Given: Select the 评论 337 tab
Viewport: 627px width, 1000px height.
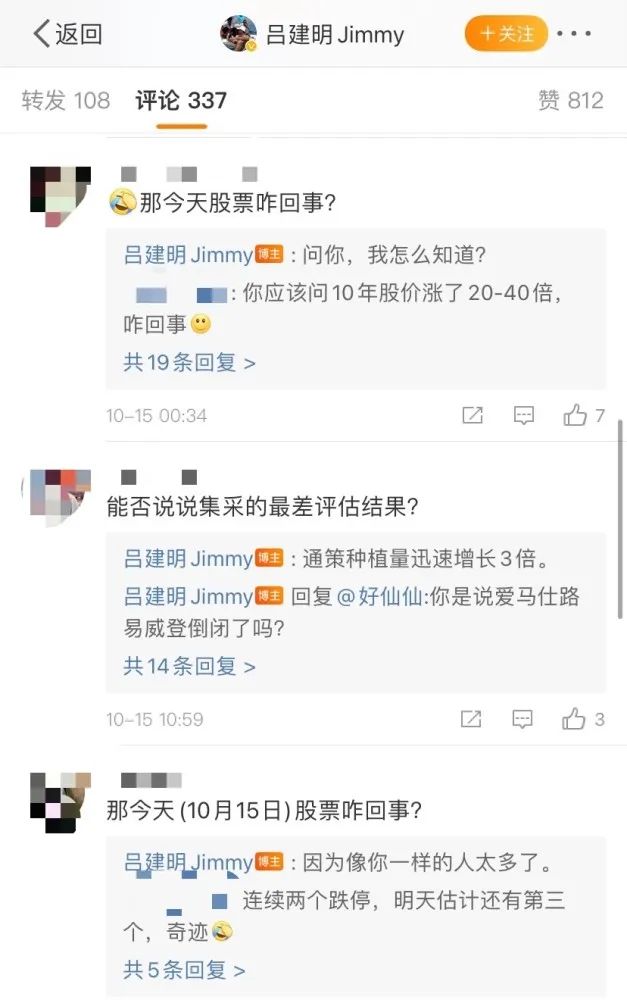Looking at the screenshot, I should coord(181,100).
